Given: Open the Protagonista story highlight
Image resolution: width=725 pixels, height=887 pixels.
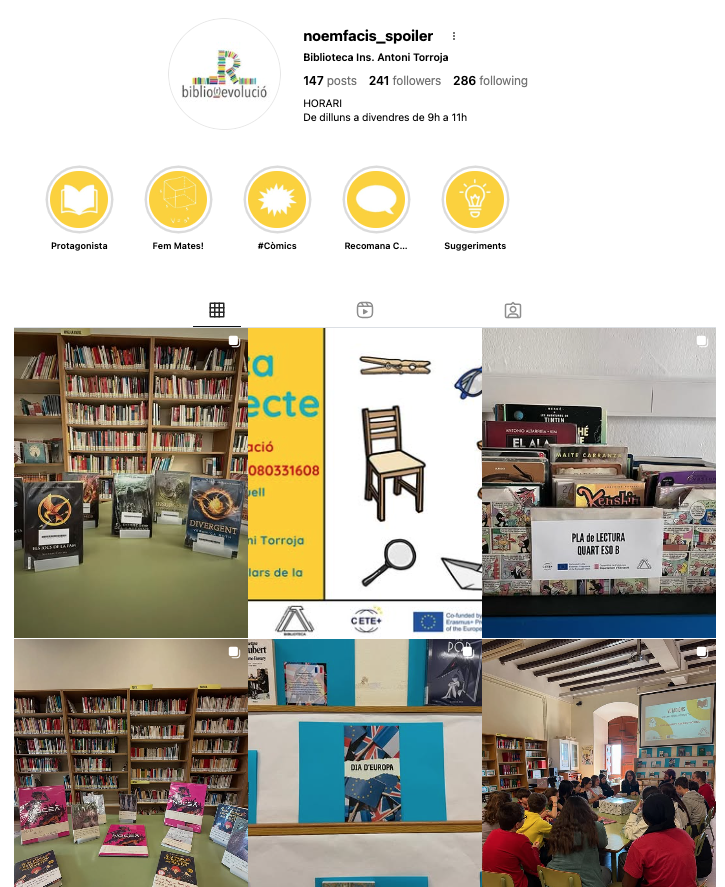Looking at the screenshot, I should [79, 199].
